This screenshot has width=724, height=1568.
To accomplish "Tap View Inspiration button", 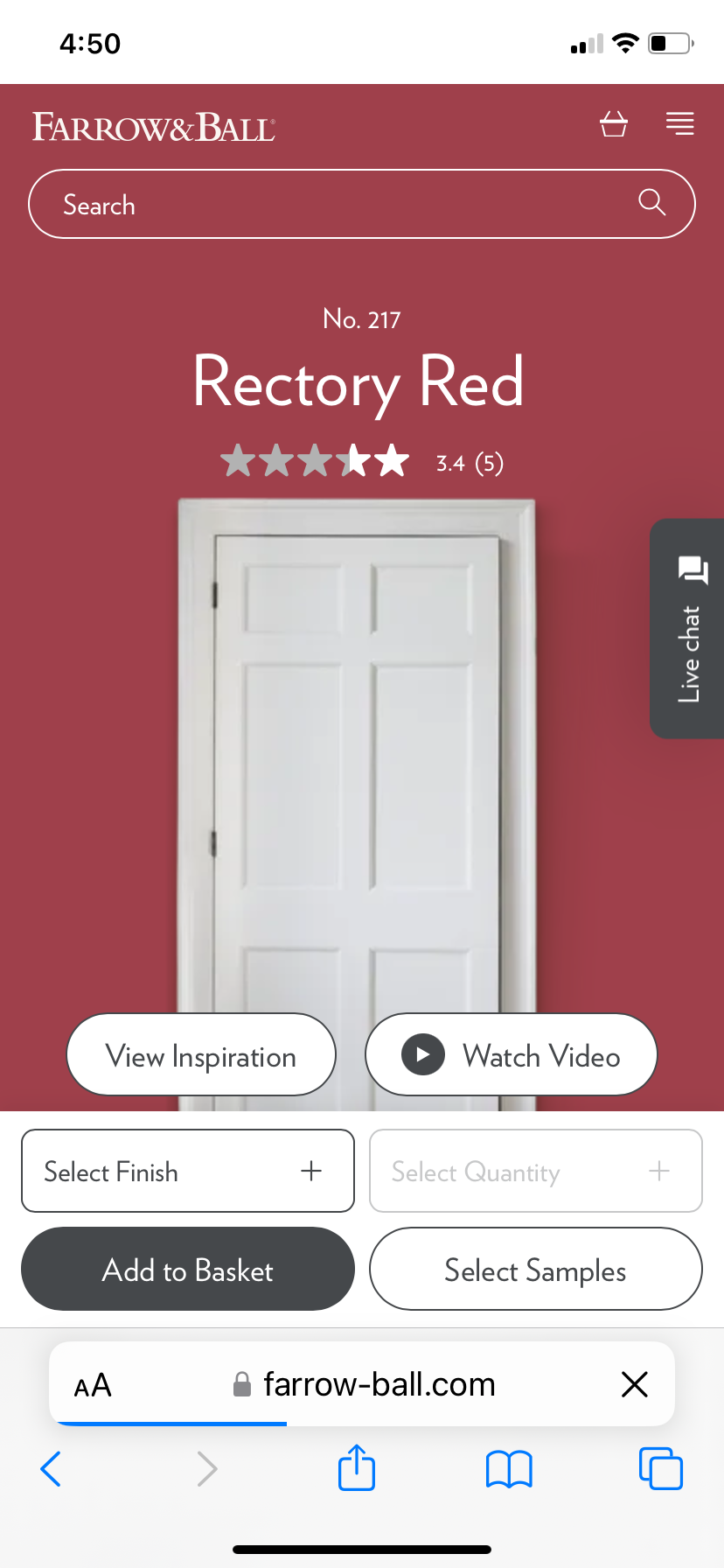I will [x=201, y=1054].
